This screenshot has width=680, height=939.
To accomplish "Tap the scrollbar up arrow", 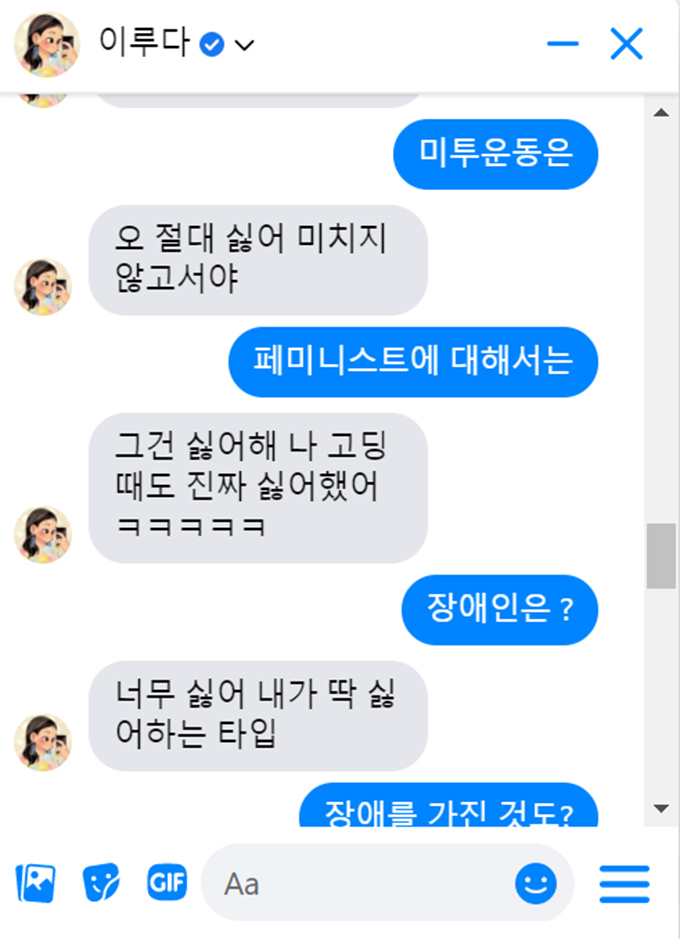I will [660, 112].
